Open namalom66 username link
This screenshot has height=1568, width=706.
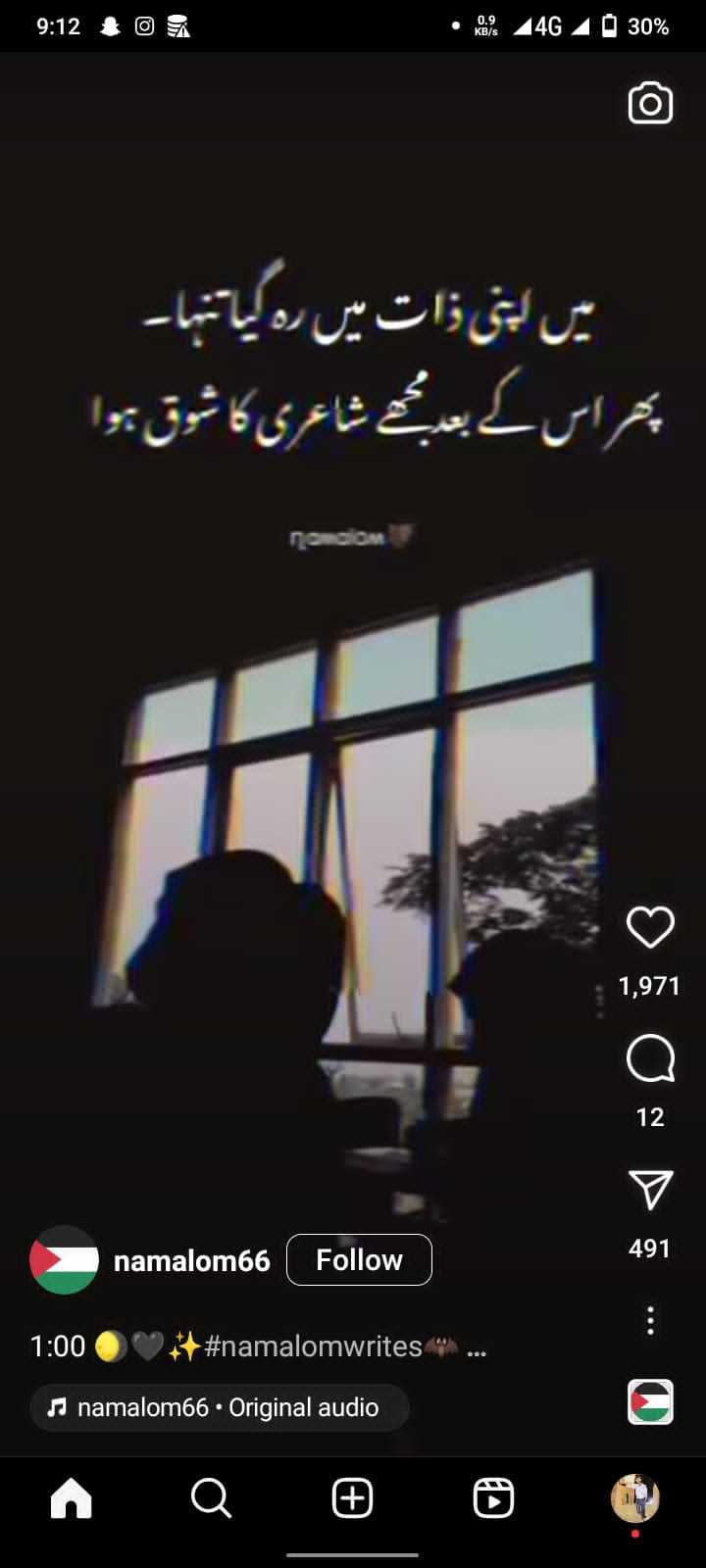191,1260
